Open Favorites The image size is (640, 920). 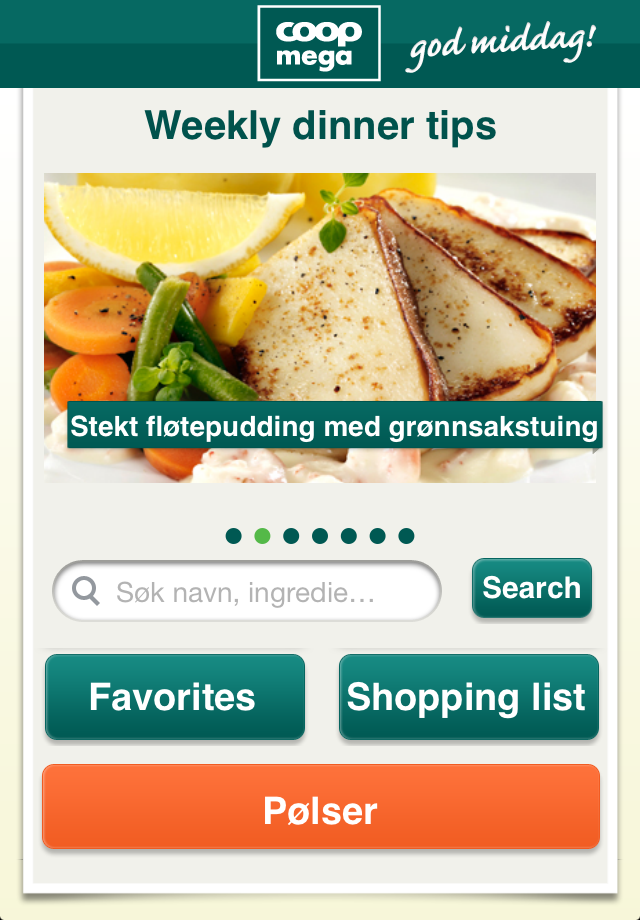175,697
